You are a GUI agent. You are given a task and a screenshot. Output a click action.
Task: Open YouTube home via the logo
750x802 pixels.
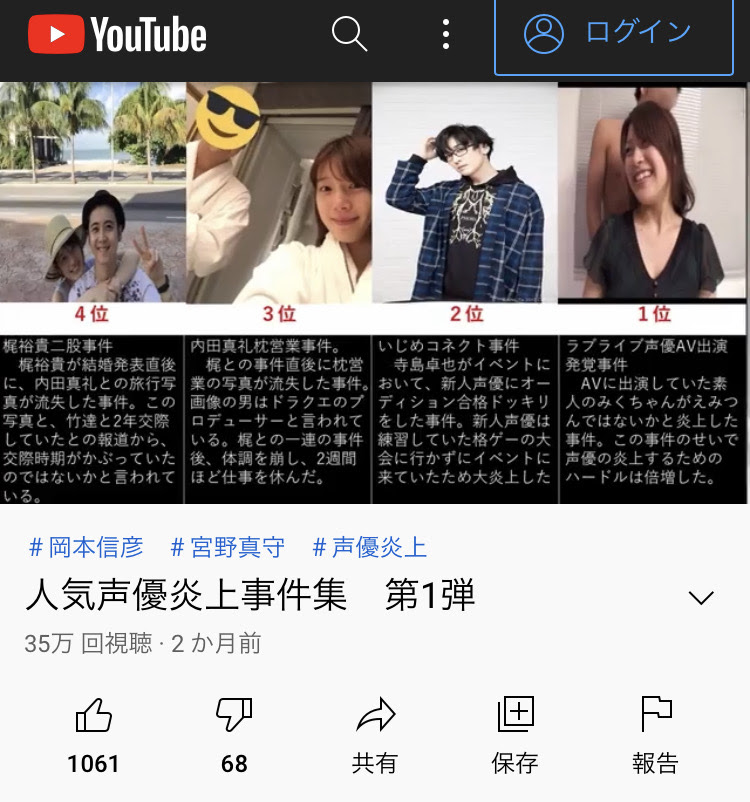pos(117,35)
